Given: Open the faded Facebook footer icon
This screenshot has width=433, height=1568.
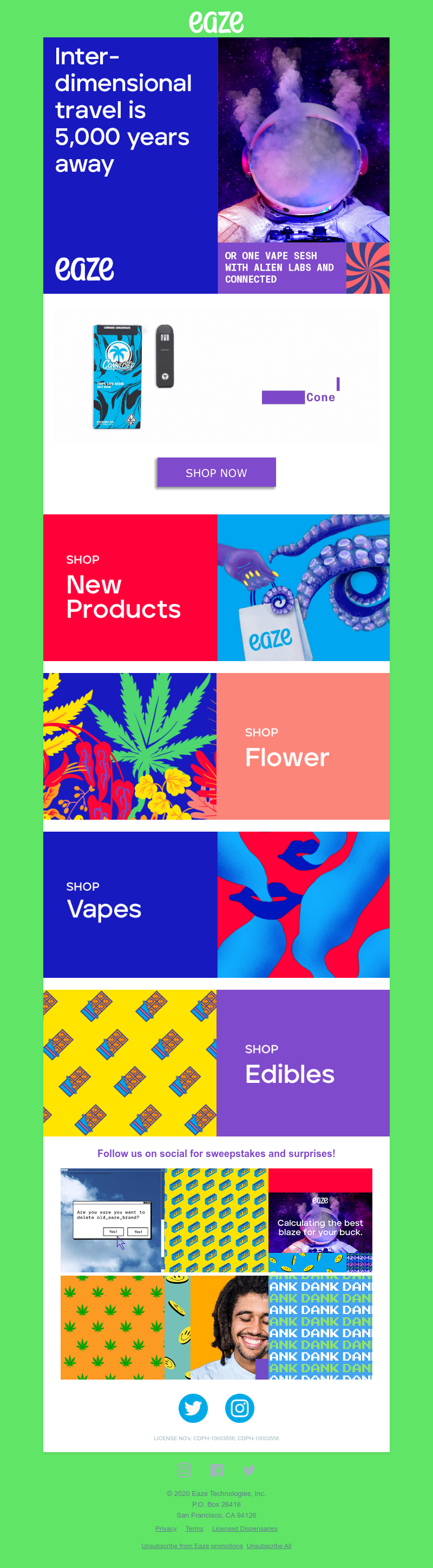Looking at the screenshot, I should coord(216,1471).
